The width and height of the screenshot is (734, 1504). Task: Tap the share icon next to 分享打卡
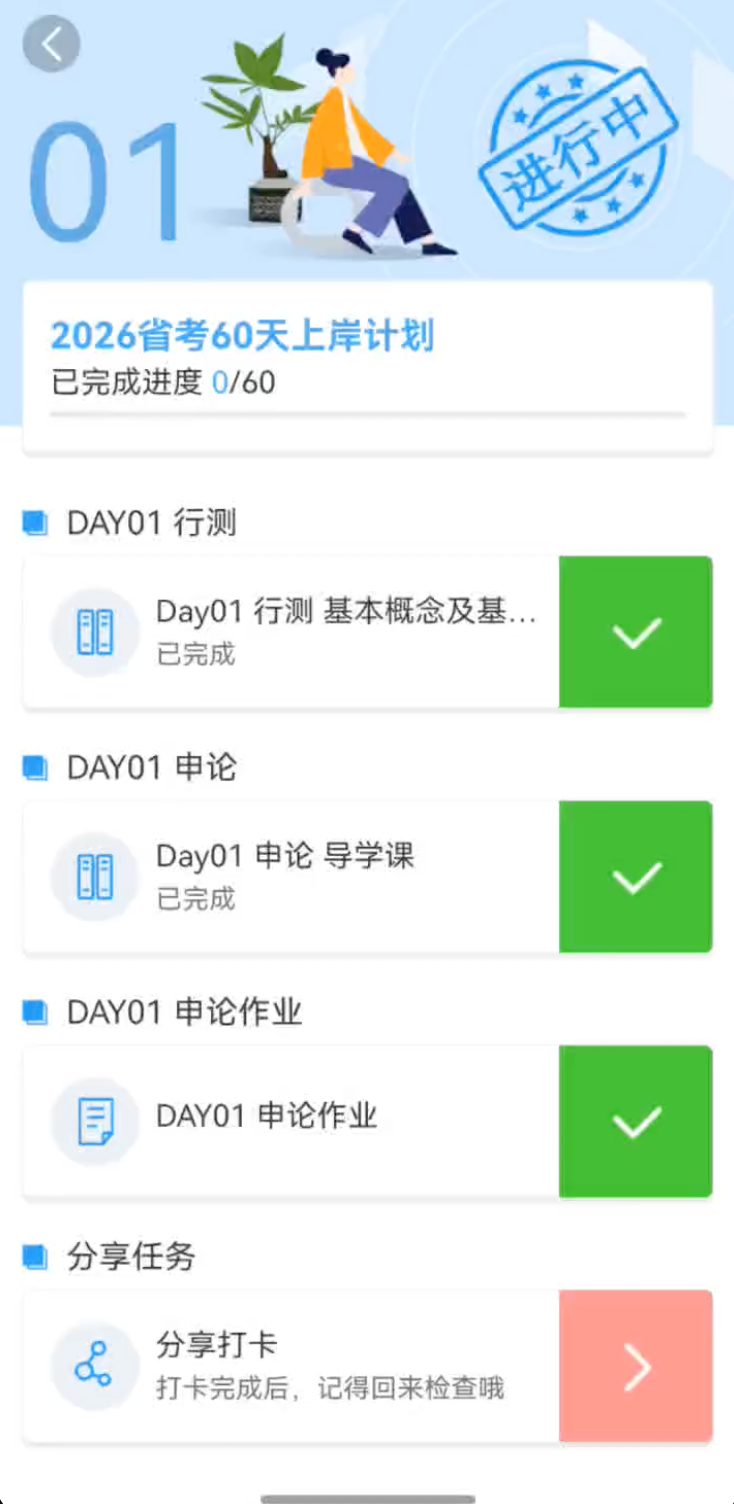93,1366
